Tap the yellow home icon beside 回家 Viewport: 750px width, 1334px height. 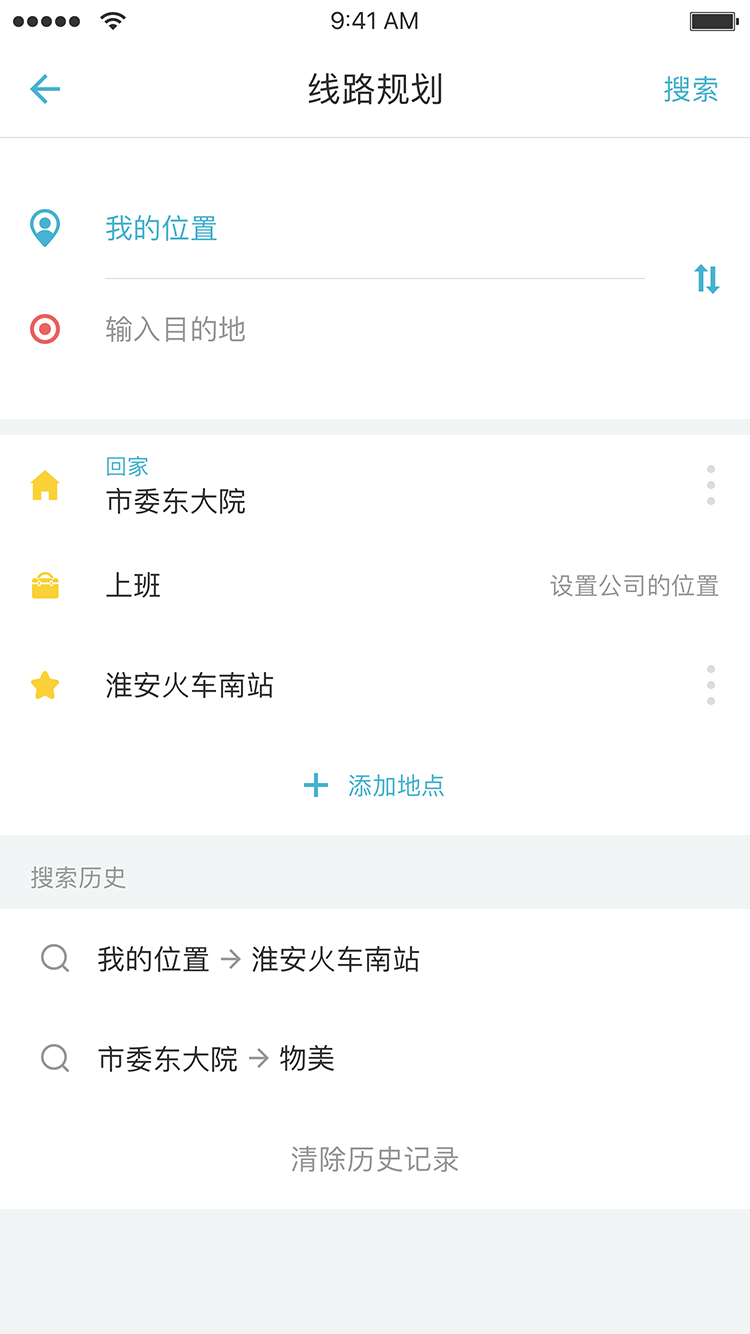(44, 487)
